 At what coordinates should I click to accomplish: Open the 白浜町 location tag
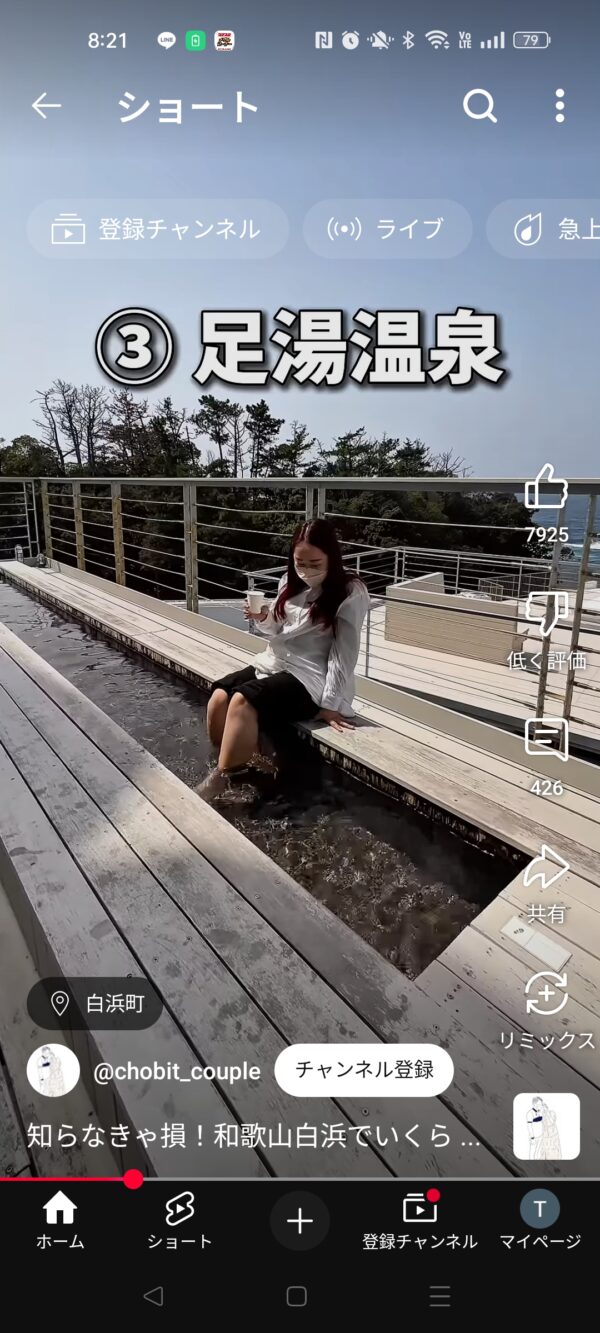click(x=95, y=1003)
